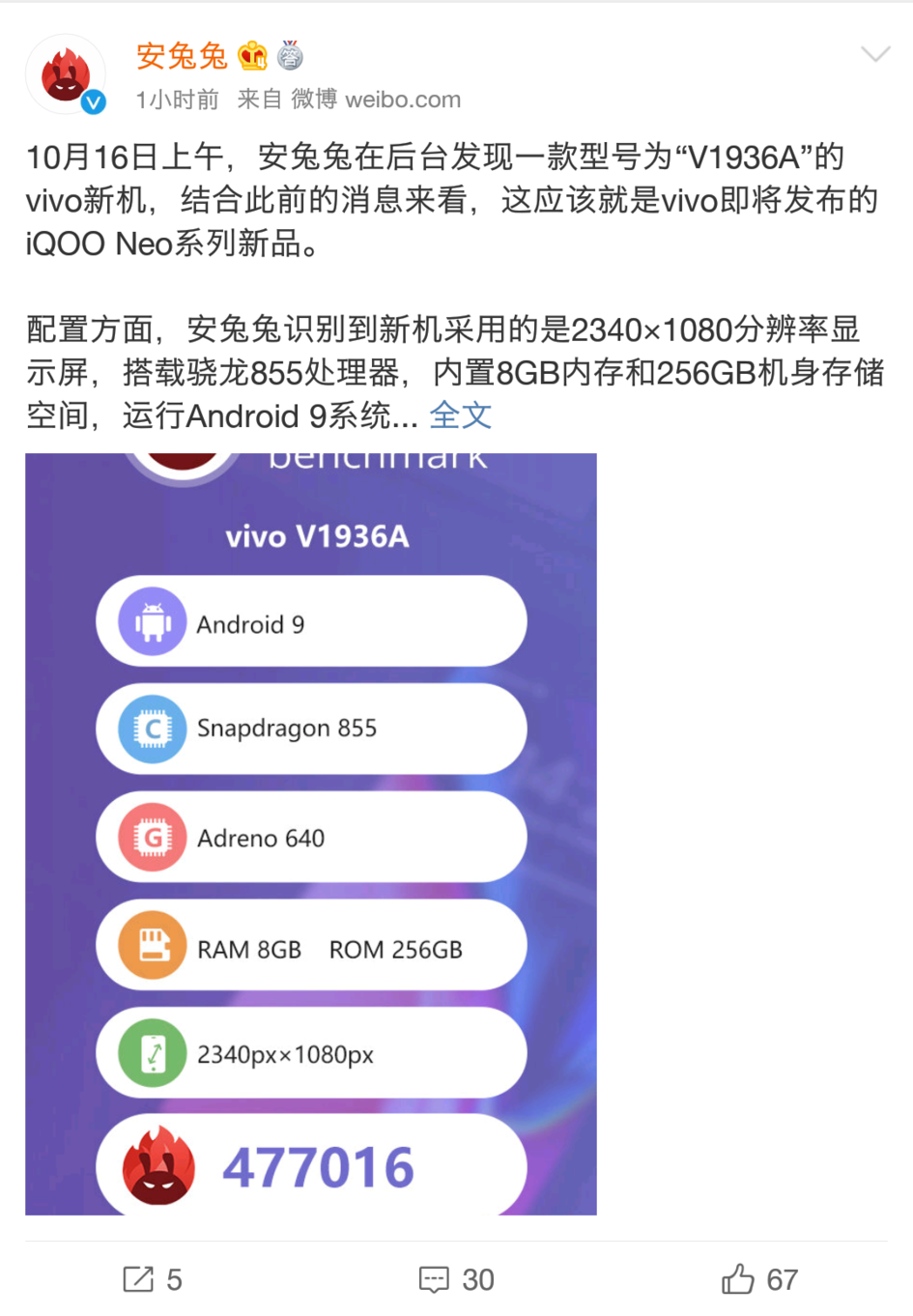Open the comments on this post

click(x=456, y=1279)
